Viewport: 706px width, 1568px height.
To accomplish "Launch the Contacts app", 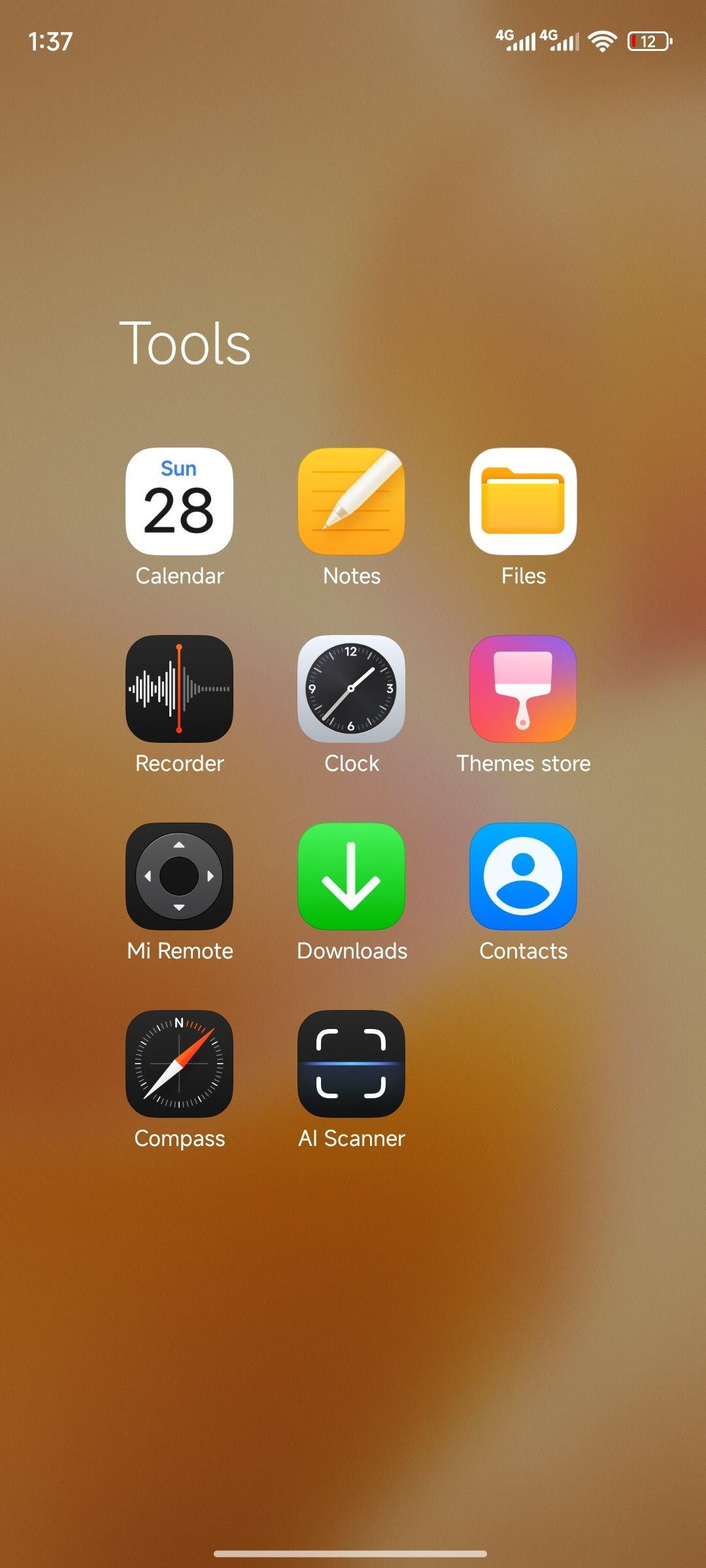I will 523,876.
